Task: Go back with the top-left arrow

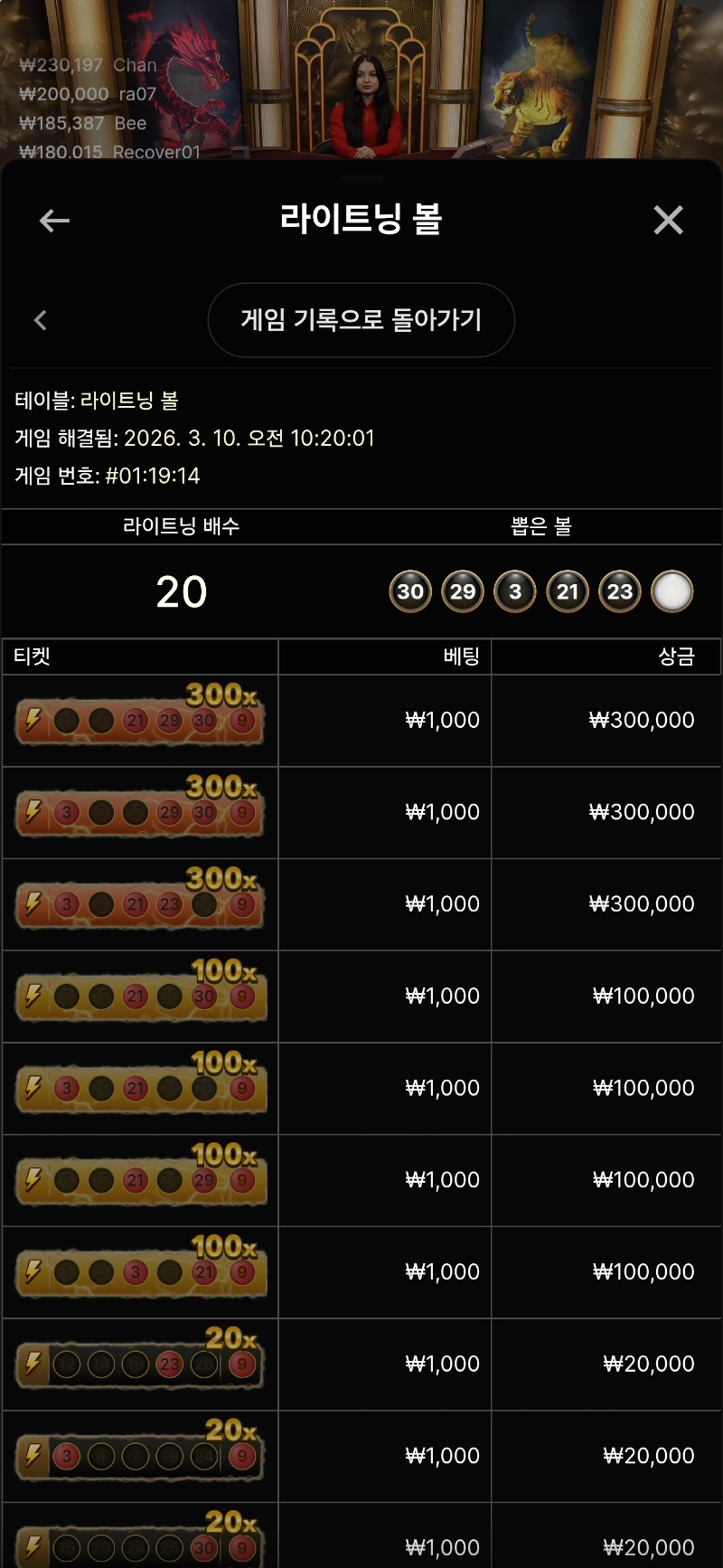Action: 54,221
